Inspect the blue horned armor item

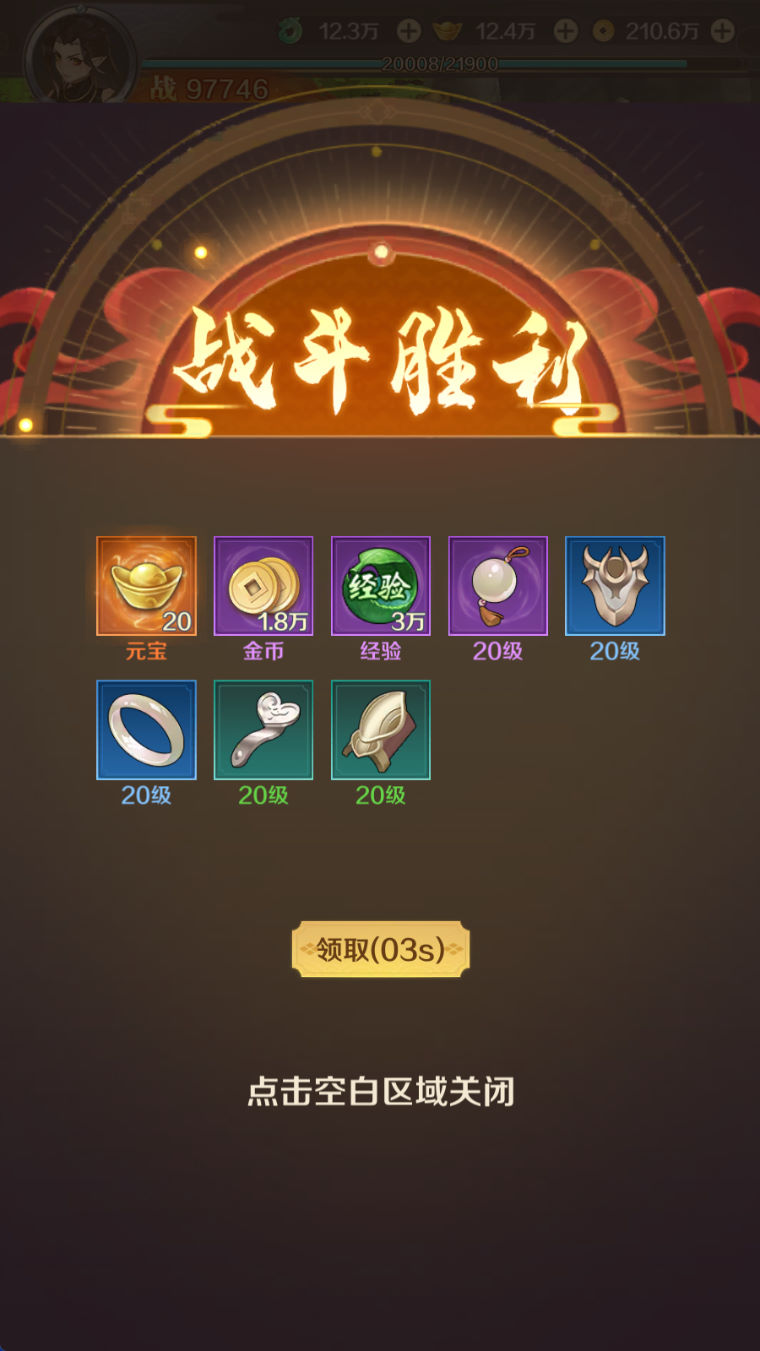[615, 586]
